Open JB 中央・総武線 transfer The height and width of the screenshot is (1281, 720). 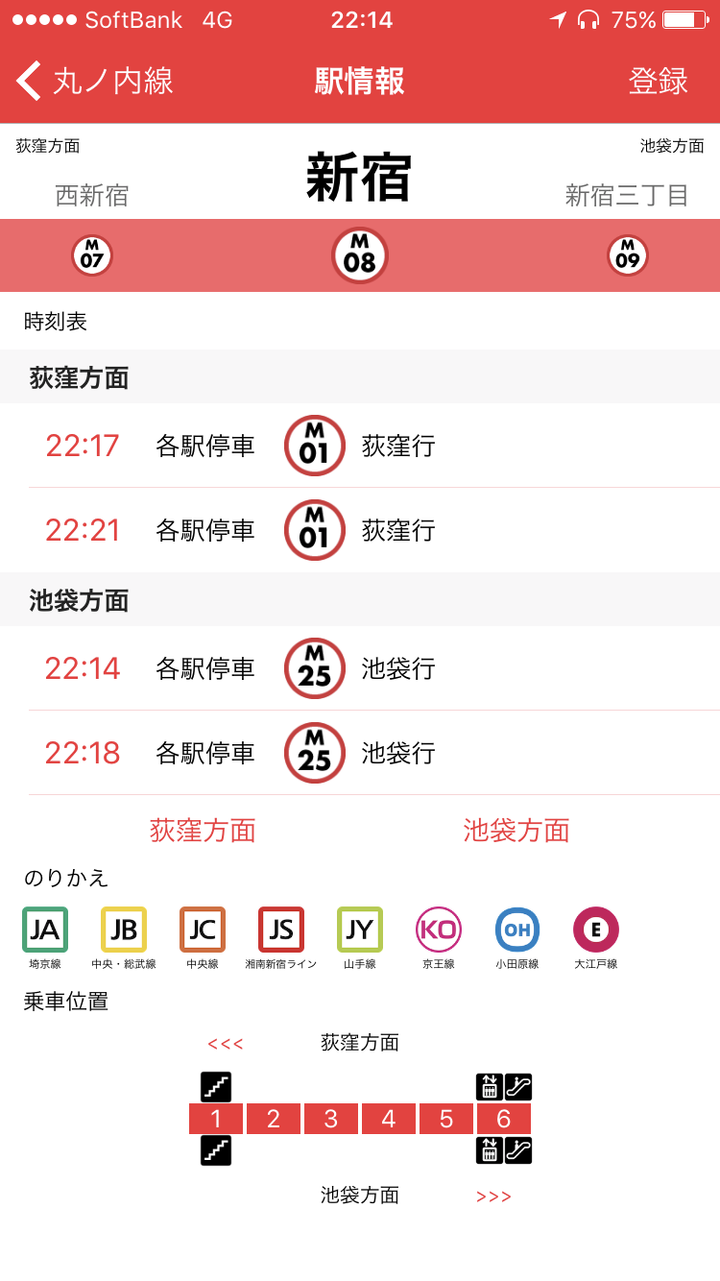pos(124,936)
